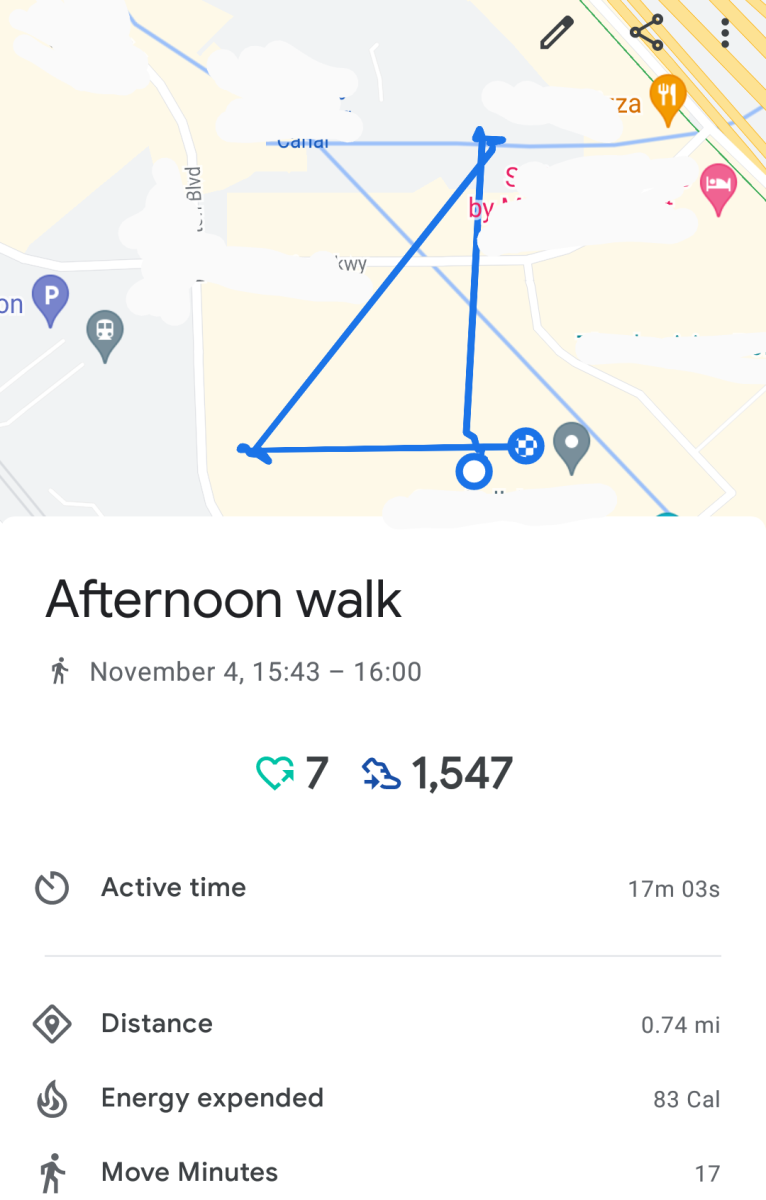Tap the parking marker on the map
The width and height of the screenshot is (766, 1200).
[x=49, y=298]
